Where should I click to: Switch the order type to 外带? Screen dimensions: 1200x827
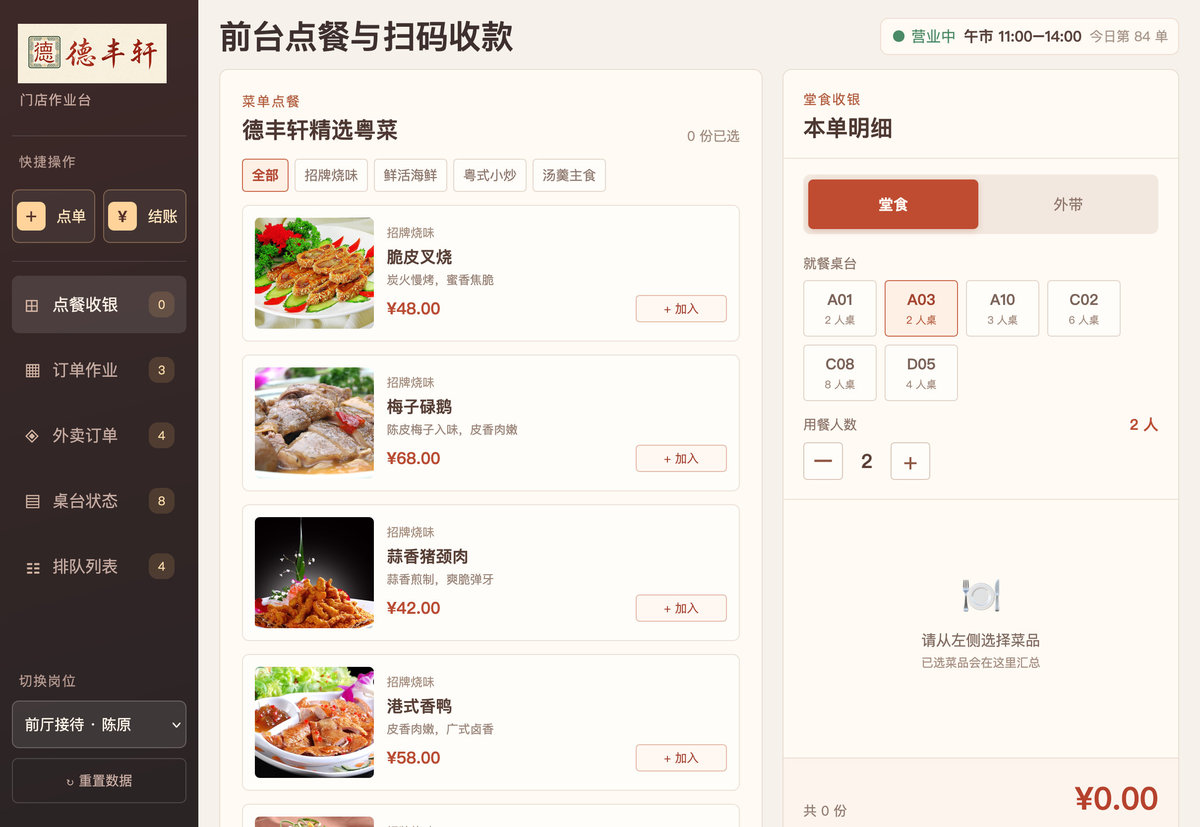pyautogui.click(x=1068, y=204)
